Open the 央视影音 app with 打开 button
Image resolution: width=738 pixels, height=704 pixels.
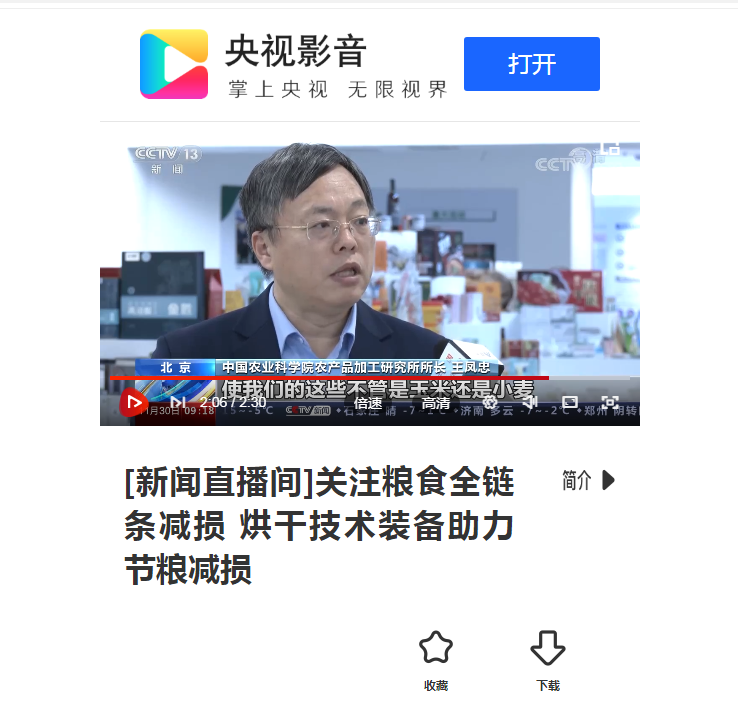(531, 64)
